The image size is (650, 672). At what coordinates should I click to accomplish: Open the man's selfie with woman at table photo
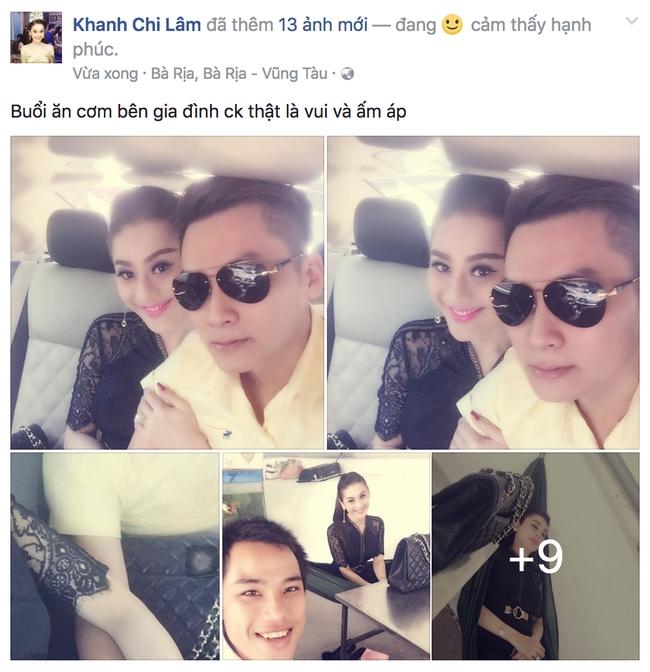[x=326, y=555]
